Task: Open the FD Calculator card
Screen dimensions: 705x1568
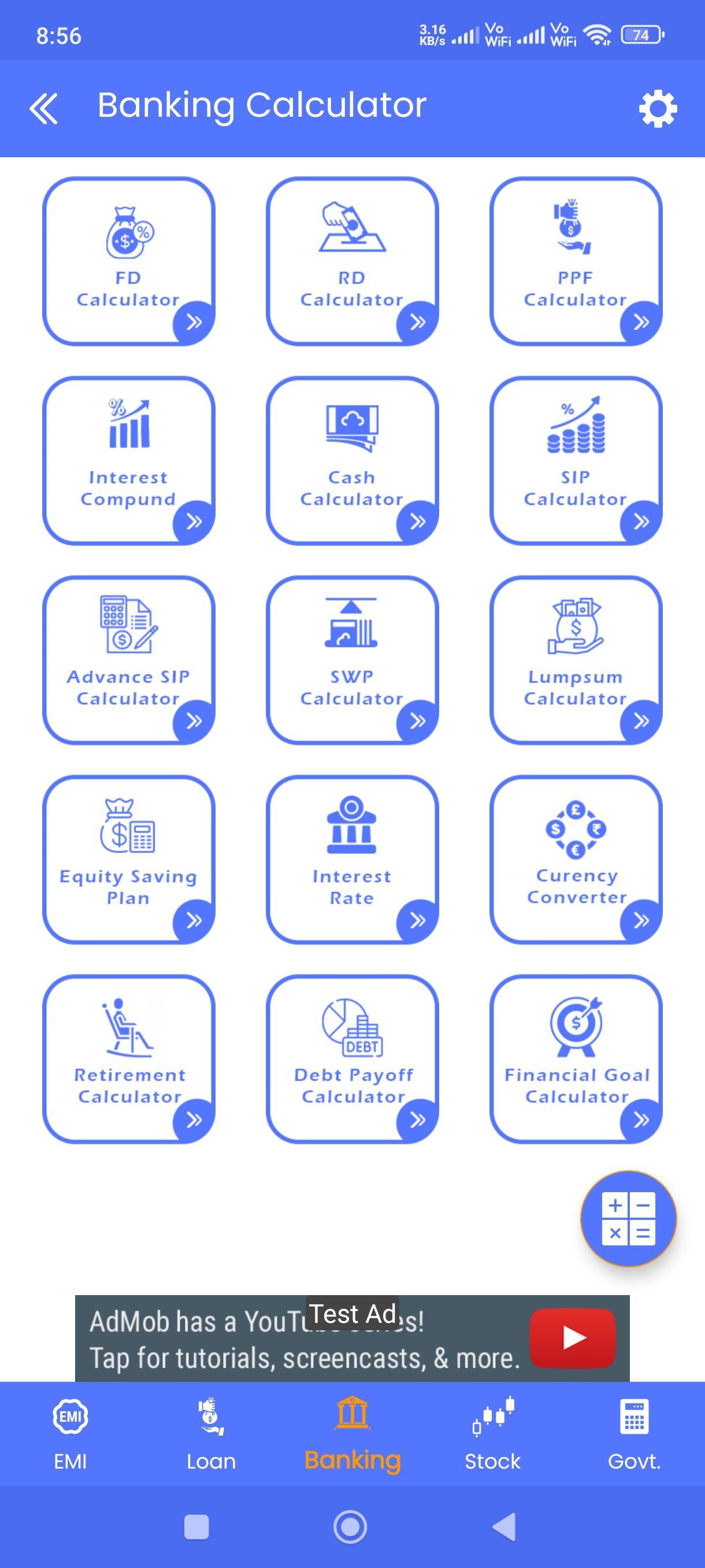Action: [x=128, y=261]
